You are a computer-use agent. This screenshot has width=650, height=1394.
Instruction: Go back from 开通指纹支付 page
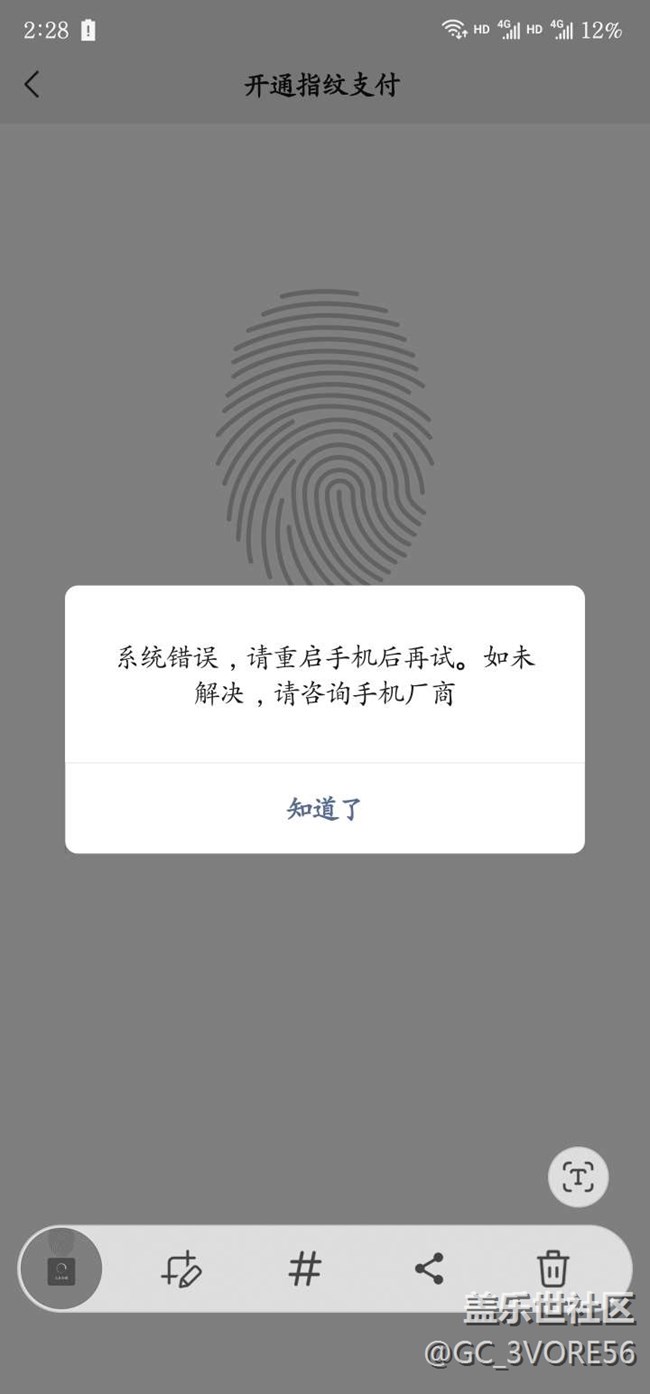coord(32,85)
